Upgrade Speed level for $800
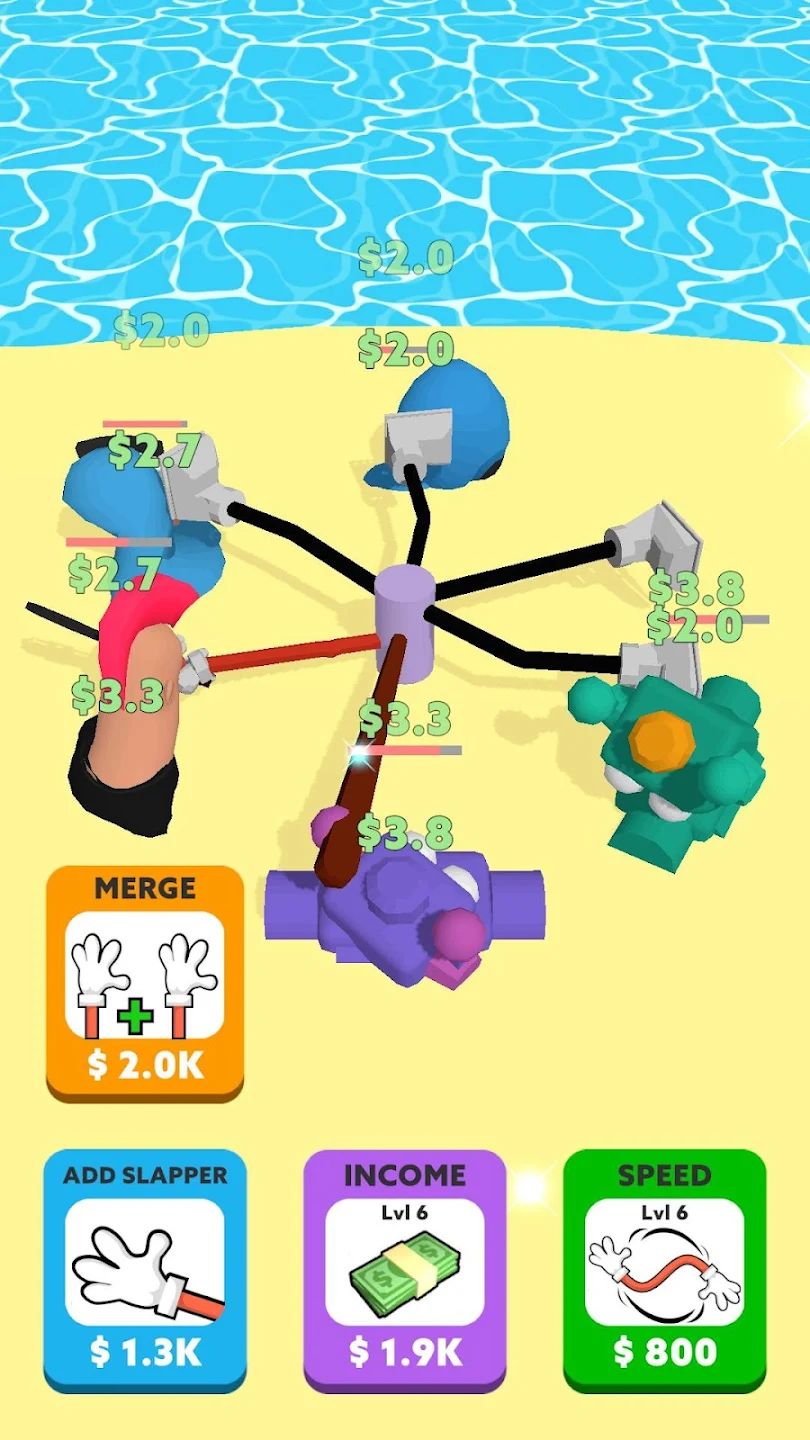 coord(665,1268)
